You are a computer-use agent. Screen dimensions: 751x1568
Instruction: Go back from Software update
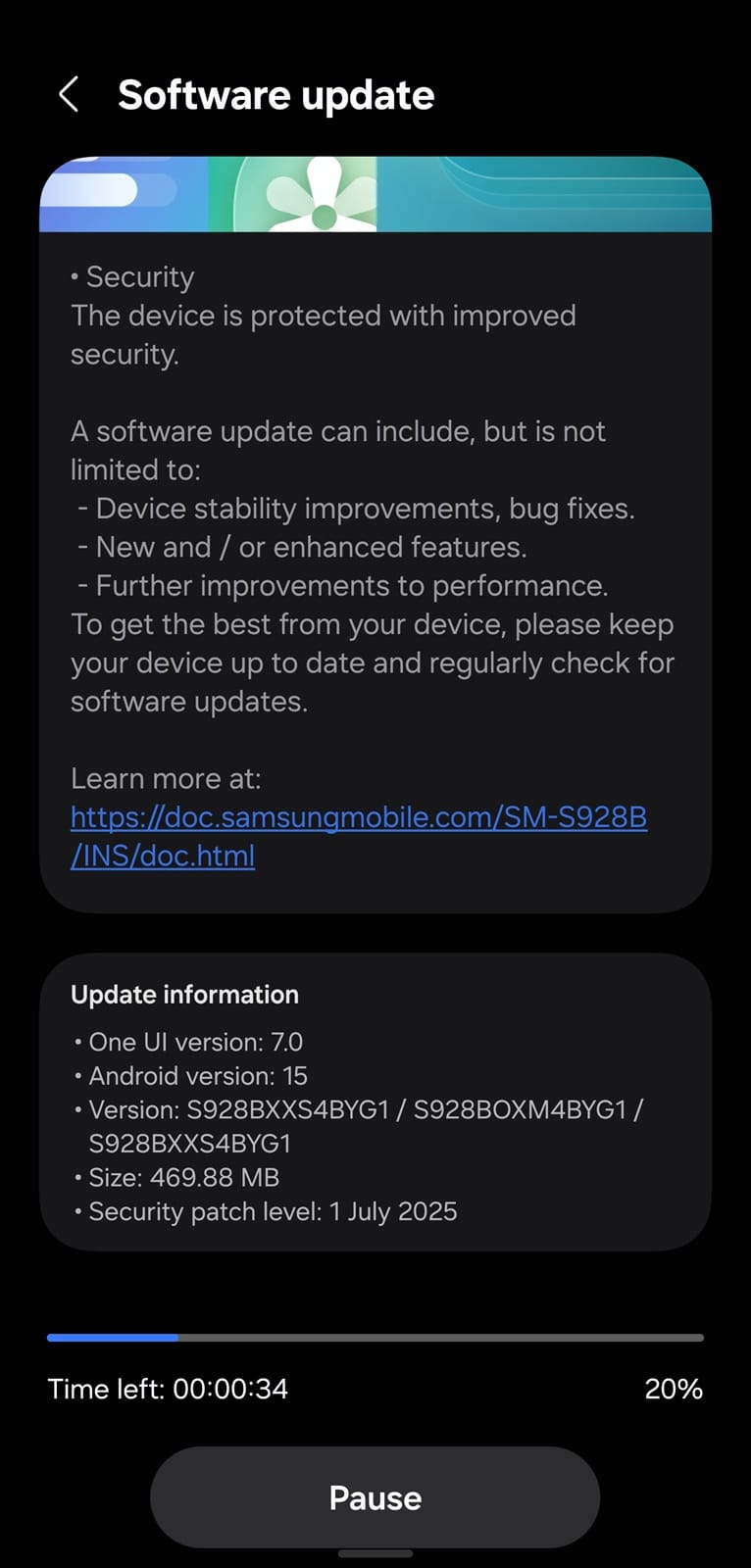[69, 95]
